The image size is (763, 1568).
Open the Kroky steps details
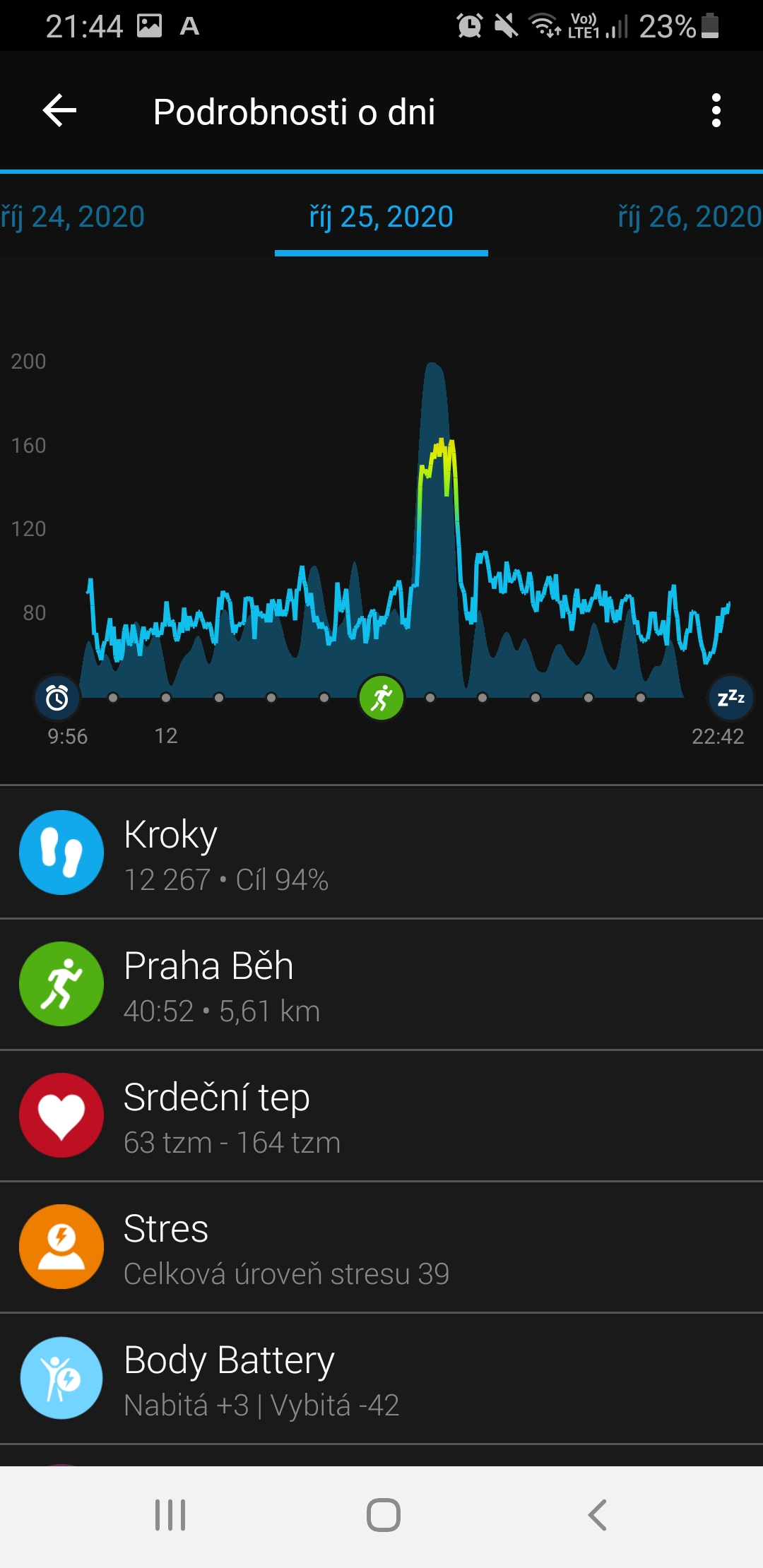381,853
